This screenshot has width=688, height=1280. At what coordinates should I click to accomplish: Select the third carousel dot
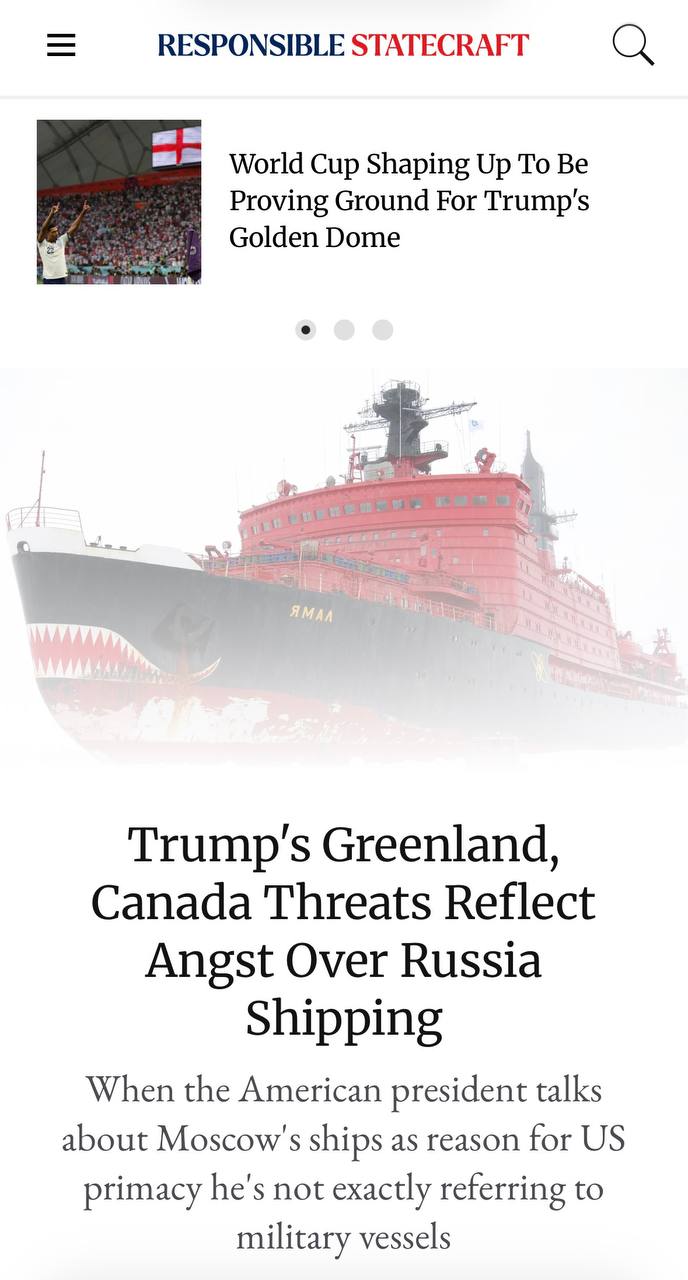click(382, 330)
